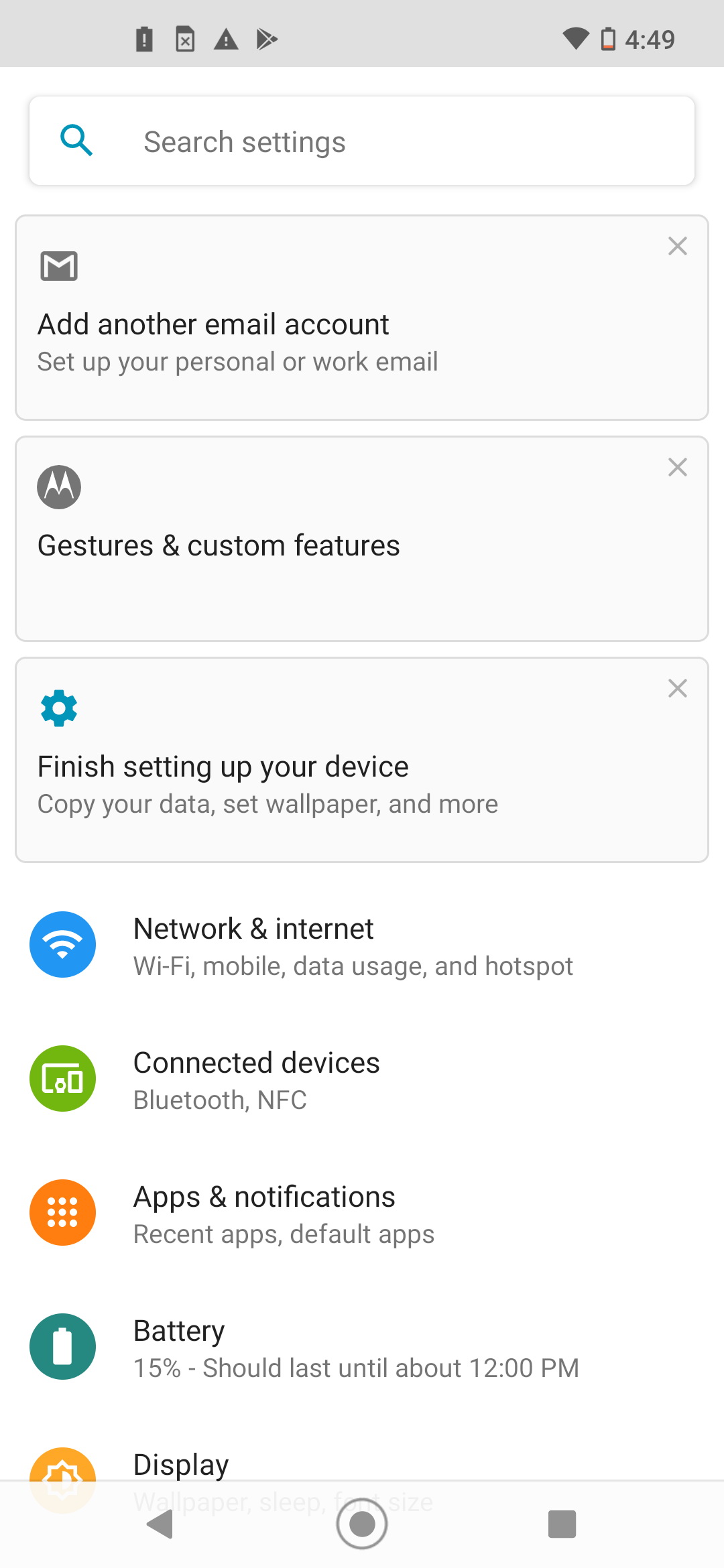The width and height of the screenshot is (724, 1568).
Task: Open the Battery settings row
Action: click(x=362, y=1347)
